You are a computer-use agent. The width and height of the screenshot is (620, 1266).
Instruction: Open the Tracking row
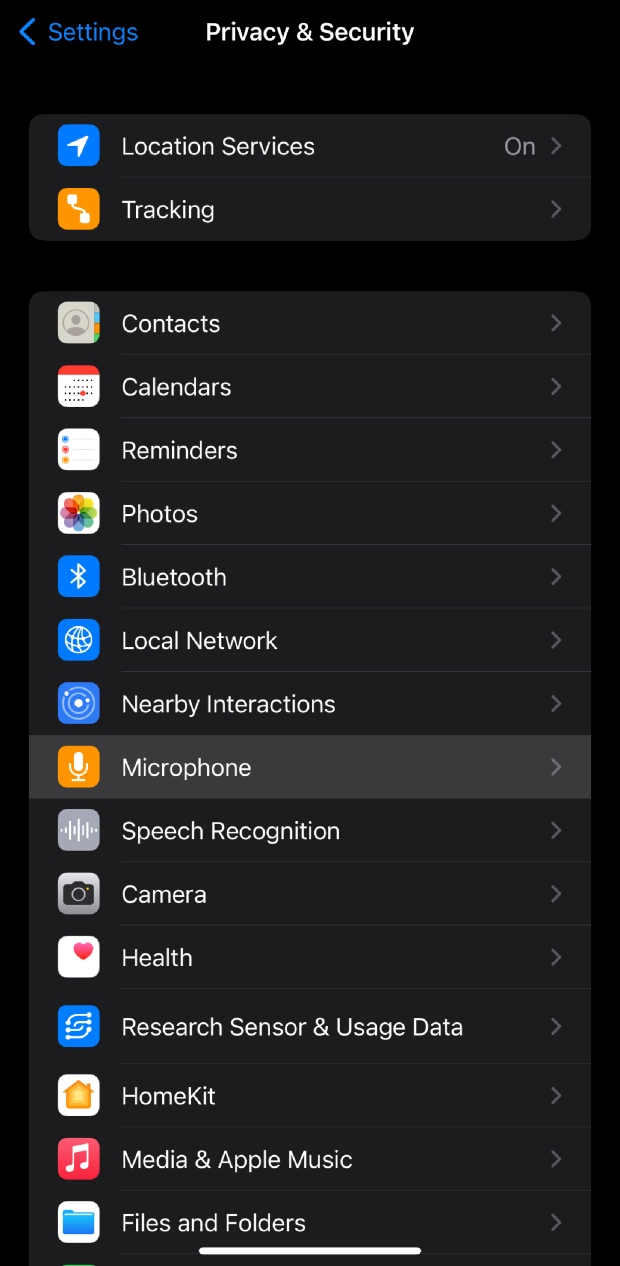[x=310, y=210]
